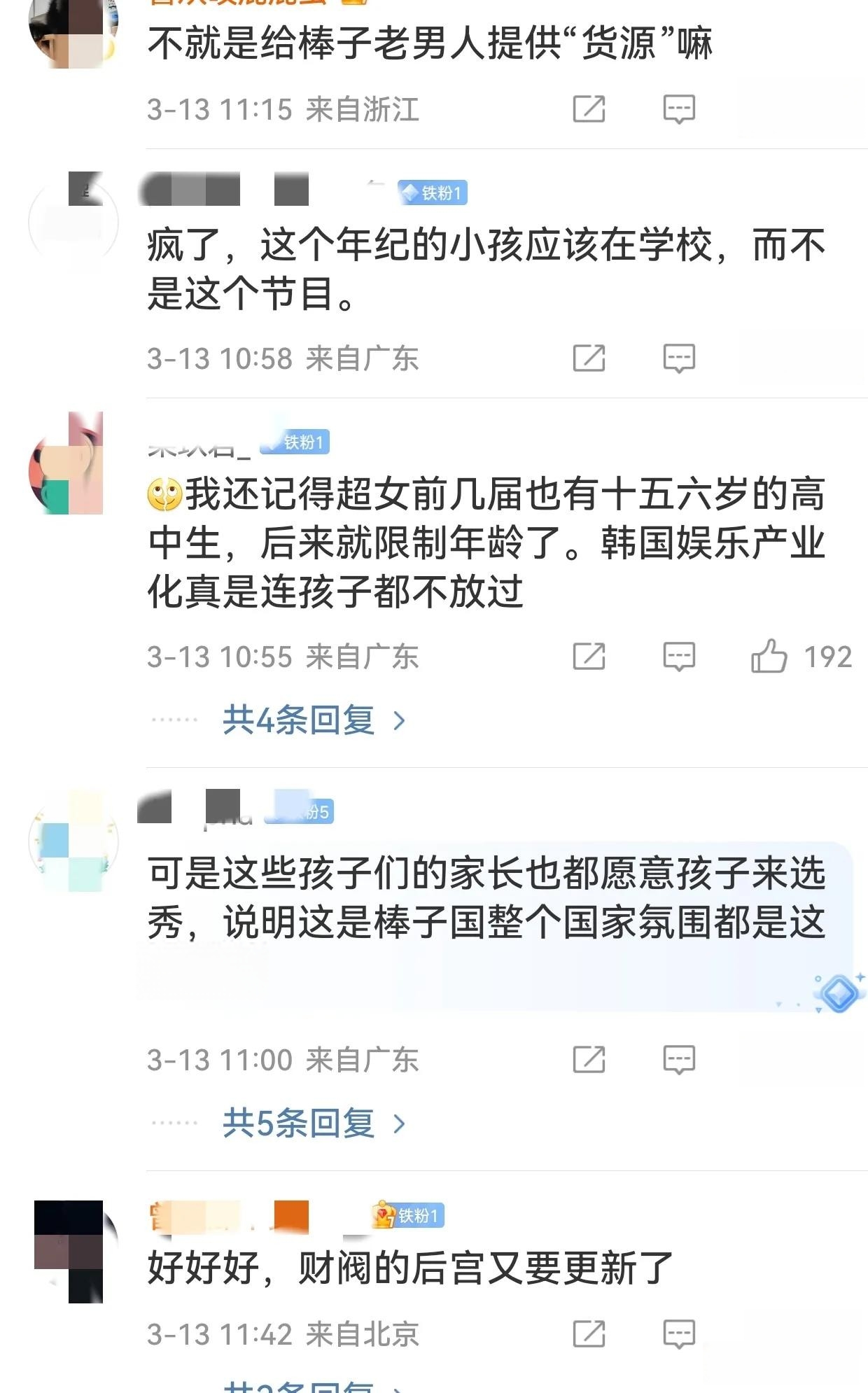
Task: Reply to the 3-13 11:15 Zhejiang comment
Action: click(x=679, y=109)
